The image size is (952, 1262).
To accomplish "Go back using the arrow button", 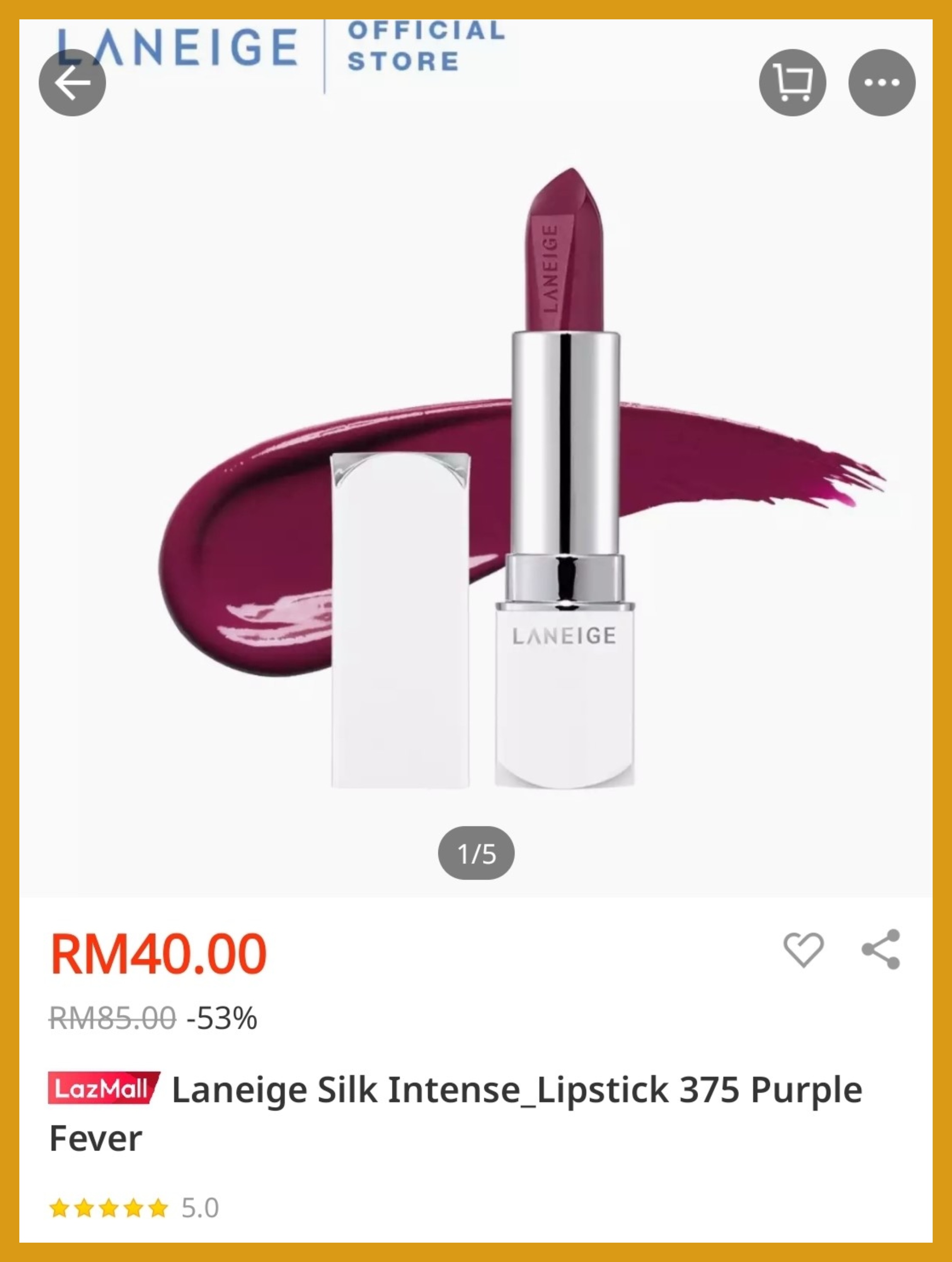I will [x=72, y=83].
